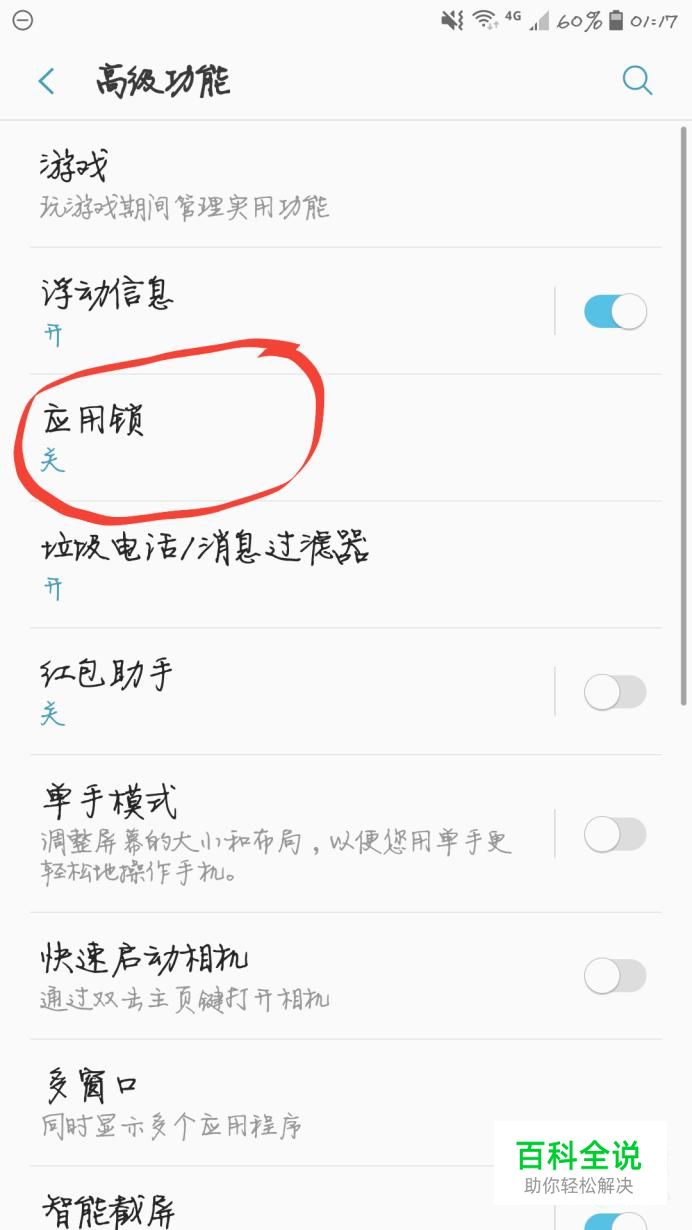
Task: Open 快速启动相机 settings
Action: 277,976
